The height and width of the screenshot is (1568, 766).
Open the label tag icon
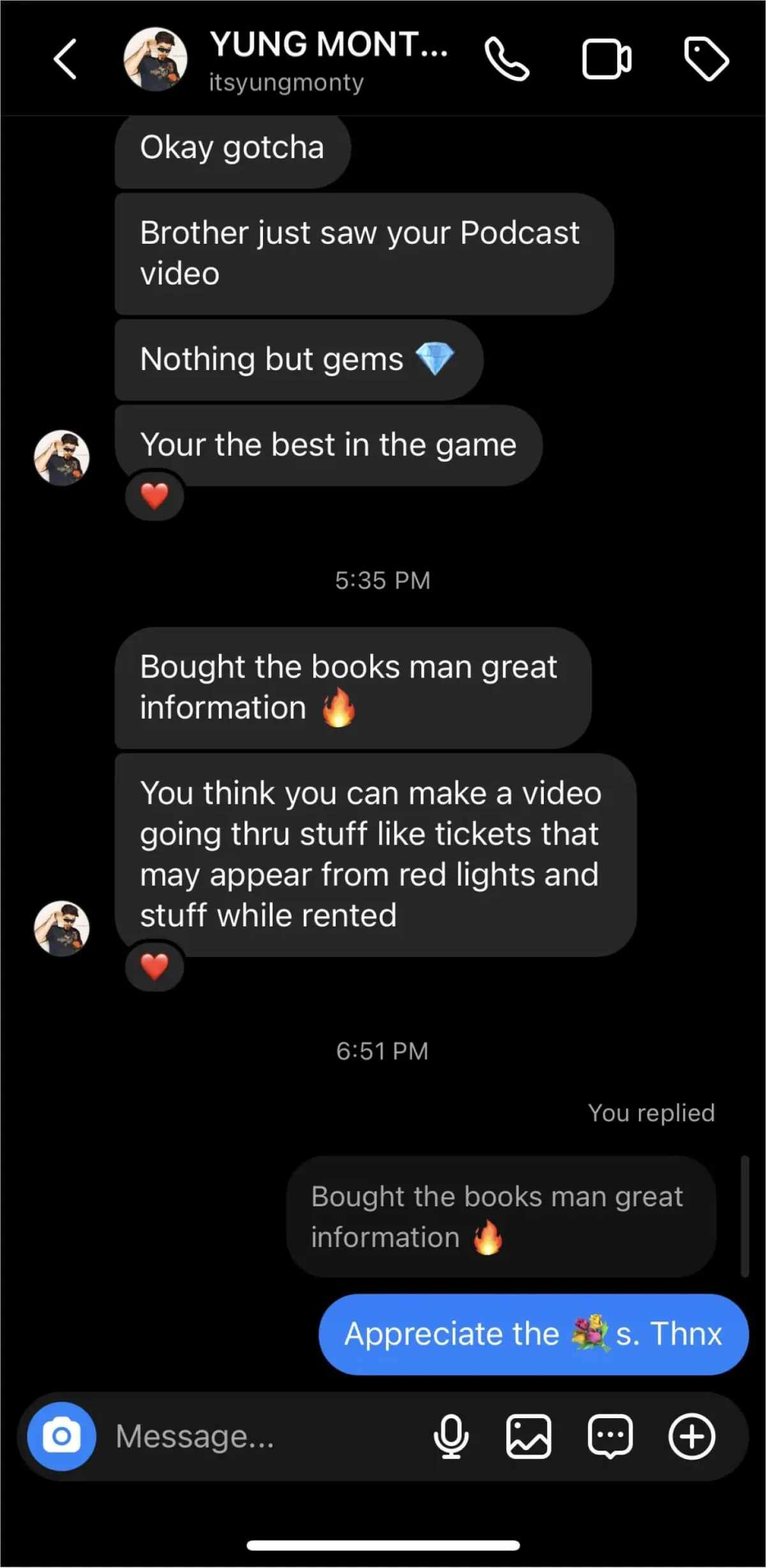[706, 59]
